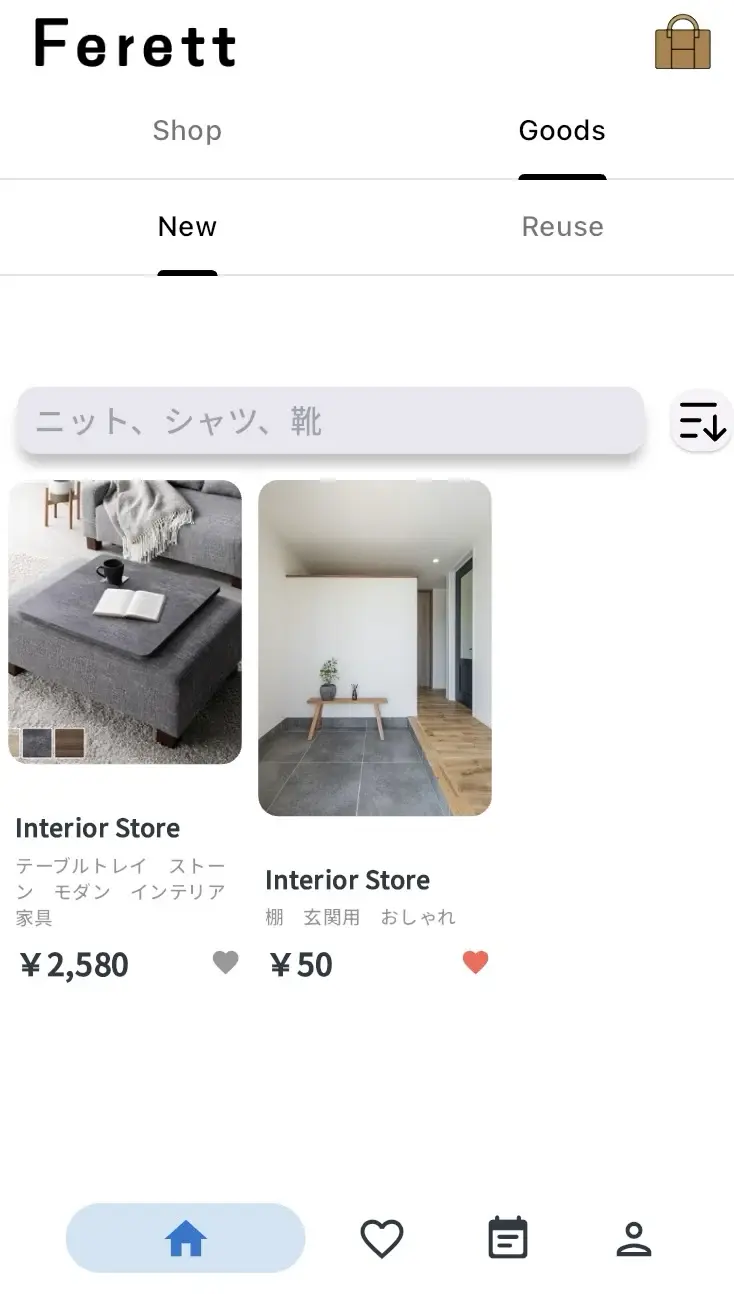Go to the home tab
This screenshot has width=734, height=1294.
click(185, 1239)
